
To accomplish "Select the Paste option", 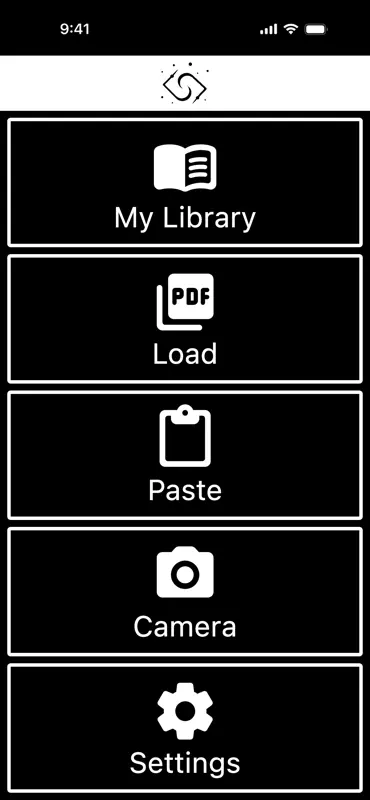I will (185, 455).
